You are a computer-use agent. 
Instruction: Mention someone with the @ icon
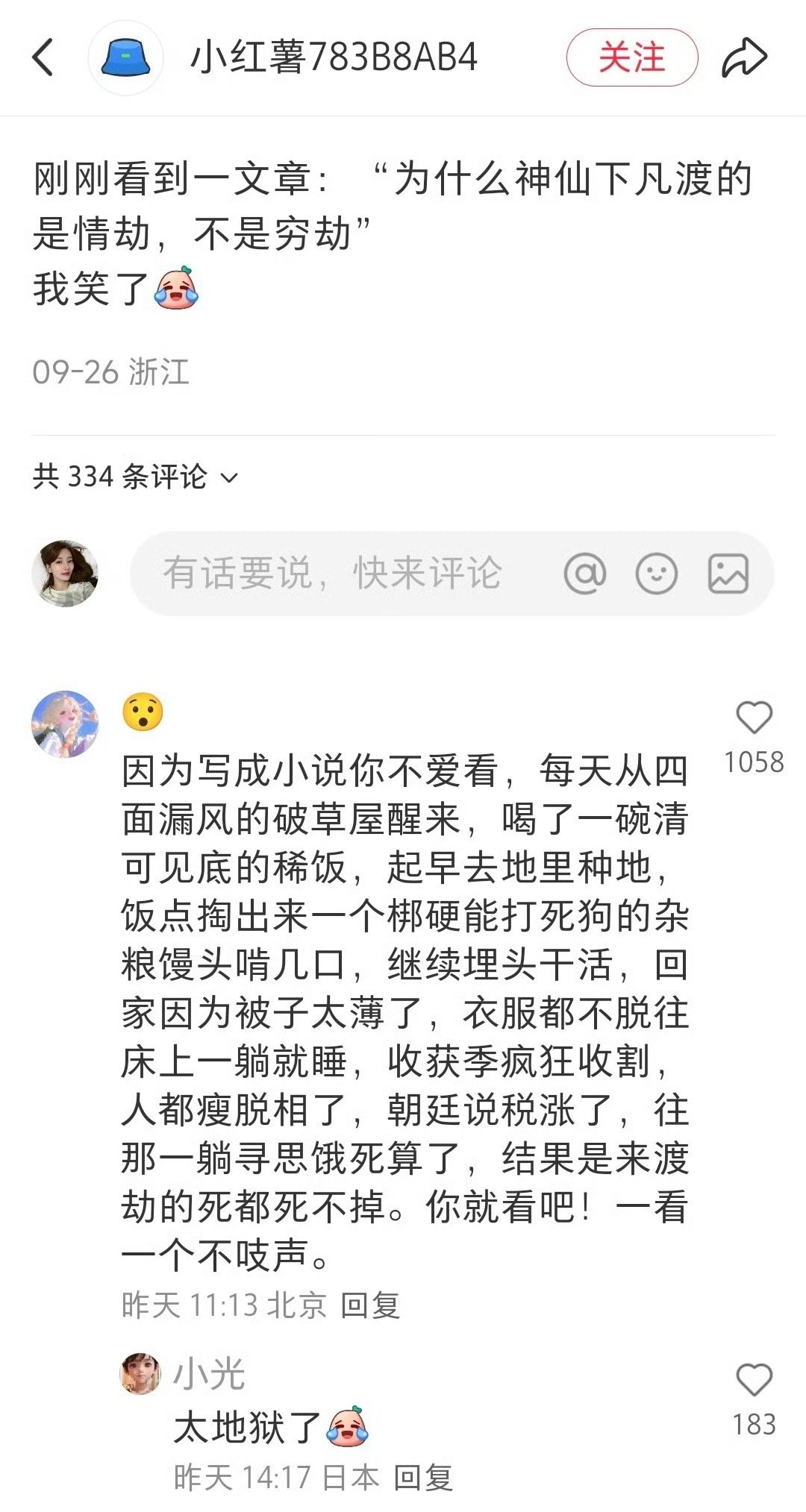(585, 573)
